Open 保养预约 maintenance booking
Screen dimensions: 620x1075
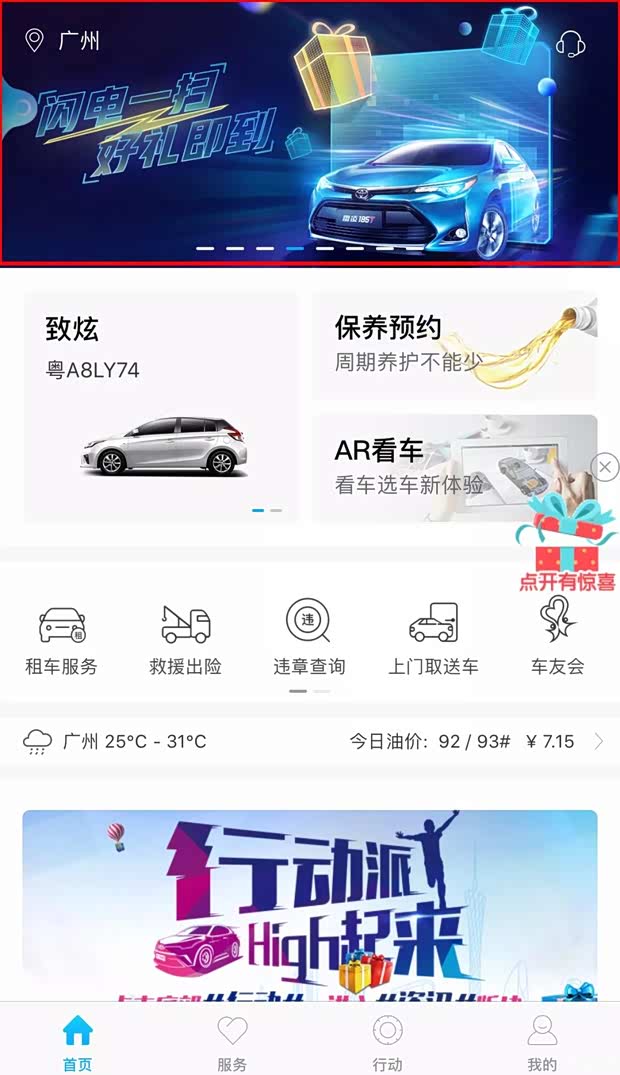point(454,345)
